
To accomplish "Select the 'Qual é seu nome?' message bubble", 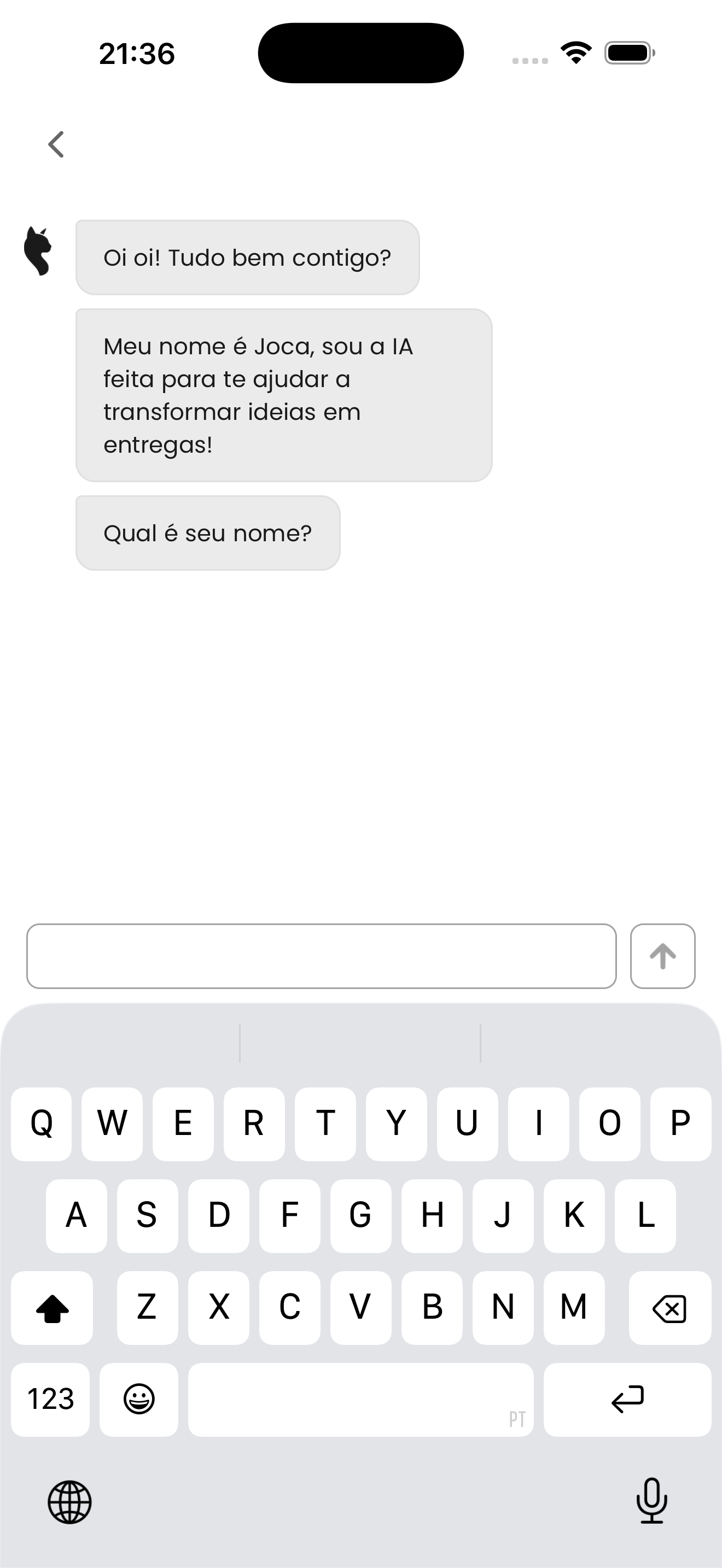I will pyautogui.click(x=208, y=532).
